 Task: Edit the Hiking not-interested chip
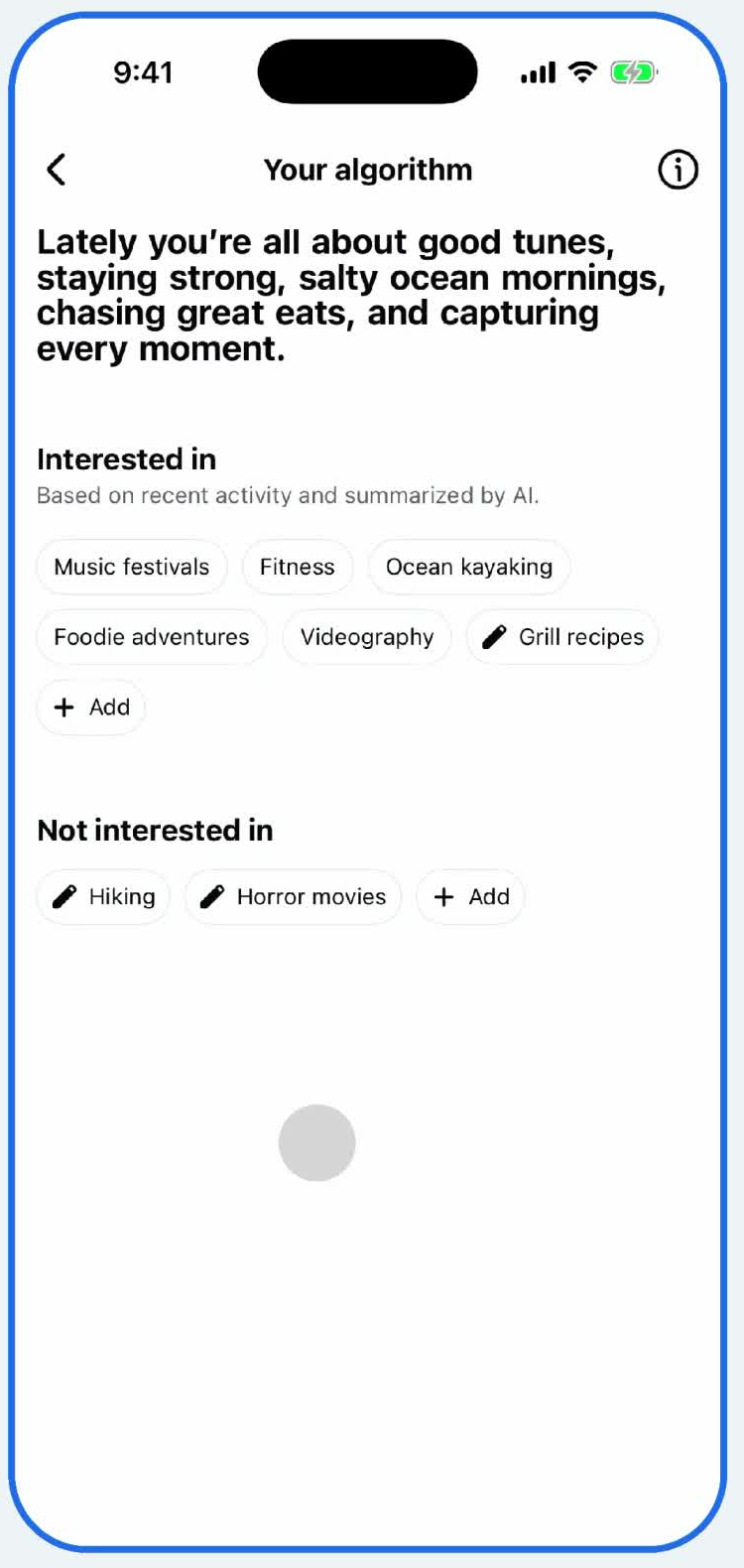103,897
